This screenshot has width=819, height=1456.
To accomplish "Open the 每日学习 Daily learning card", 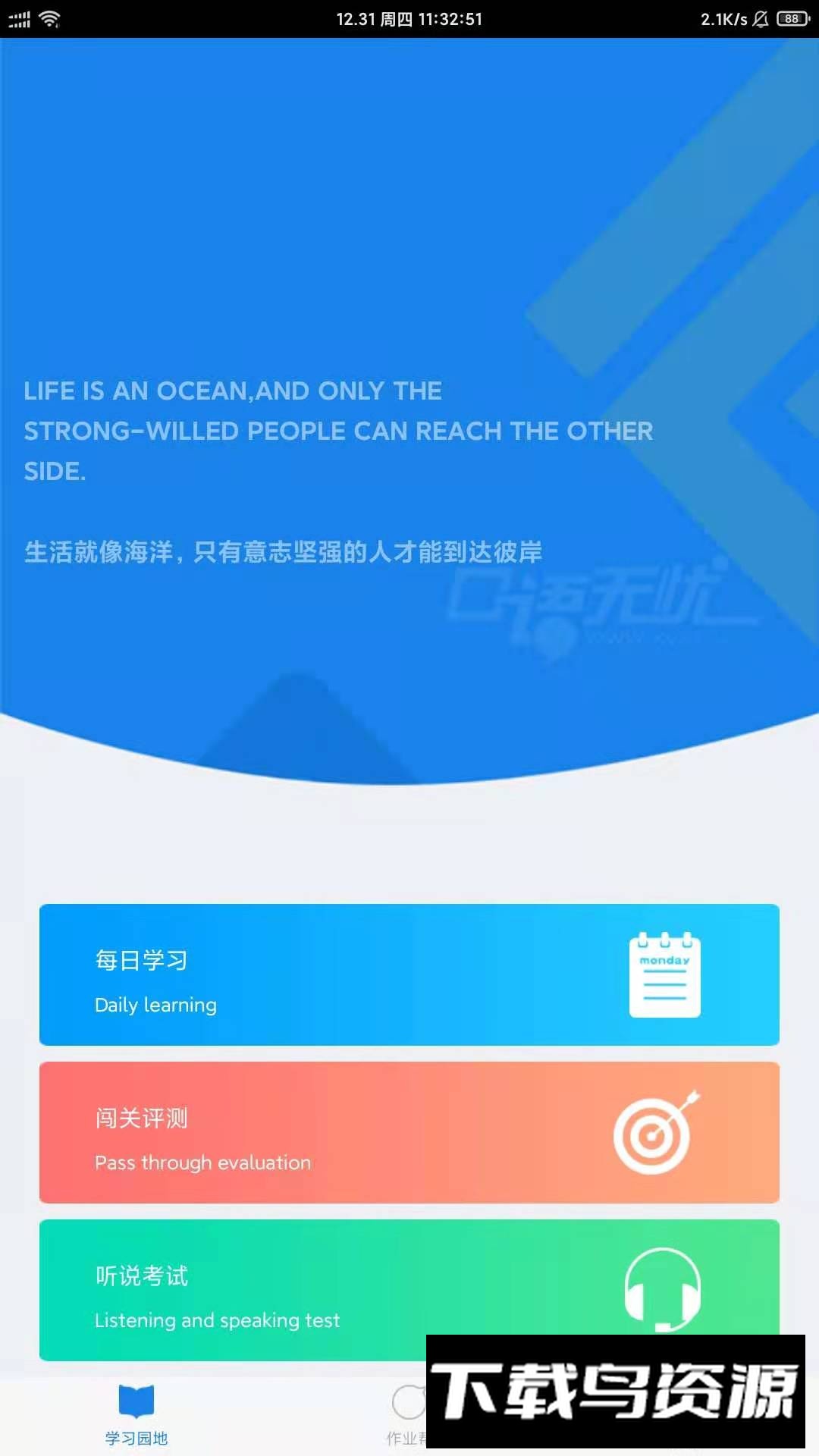I will (x=409, y=974).
